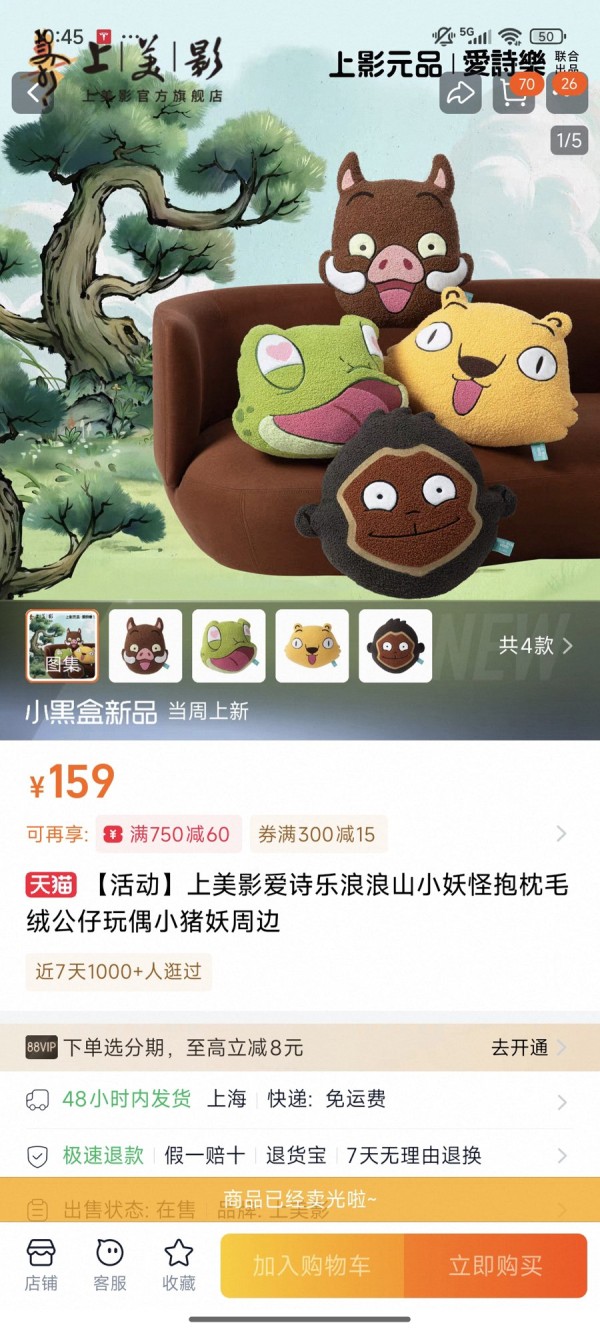Tap 立即购买 to buy now
Screen dimensions: 600x1333
[x=495, y=1265]
